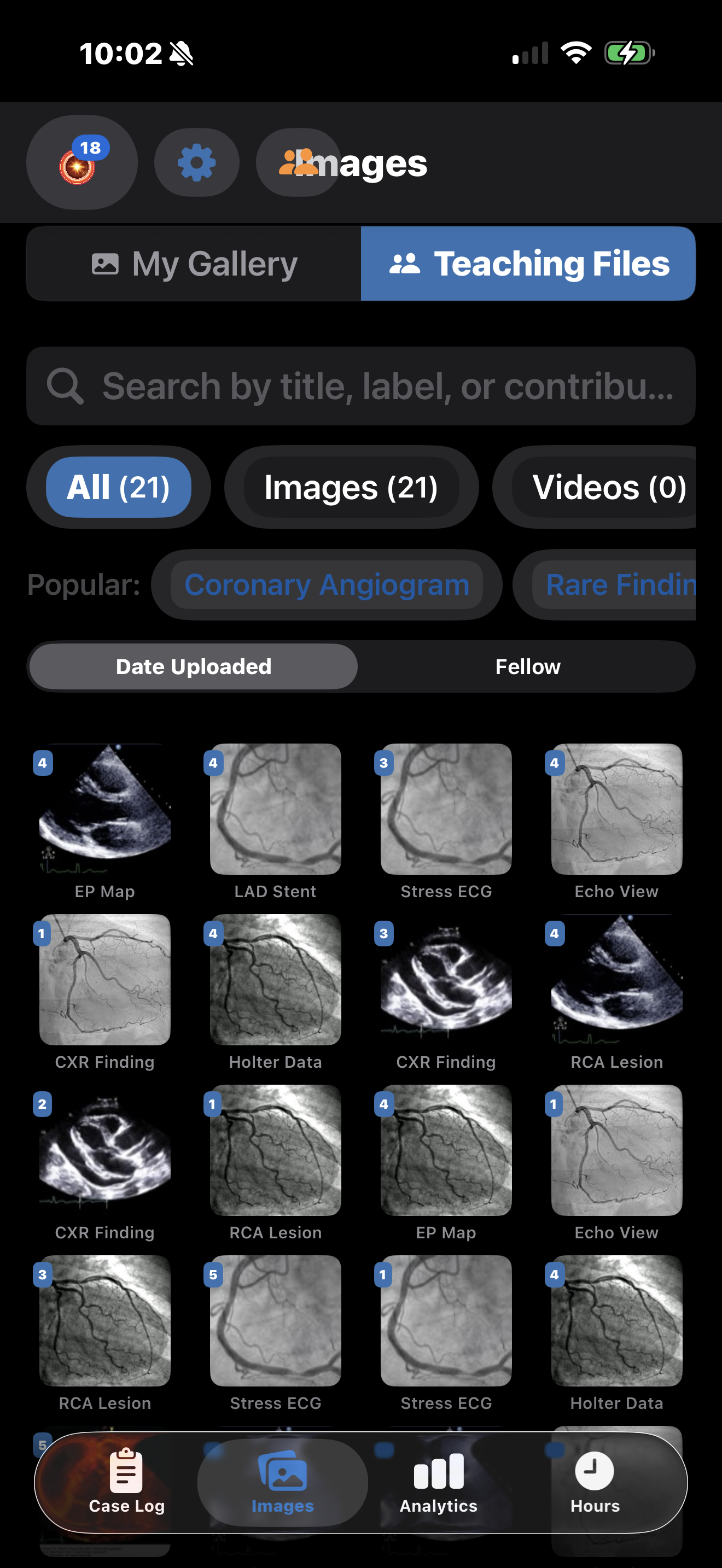This screenshot has width=722, height=1568.
Task: Go to the Case Log tab
Action: (x=127, y=1482)
